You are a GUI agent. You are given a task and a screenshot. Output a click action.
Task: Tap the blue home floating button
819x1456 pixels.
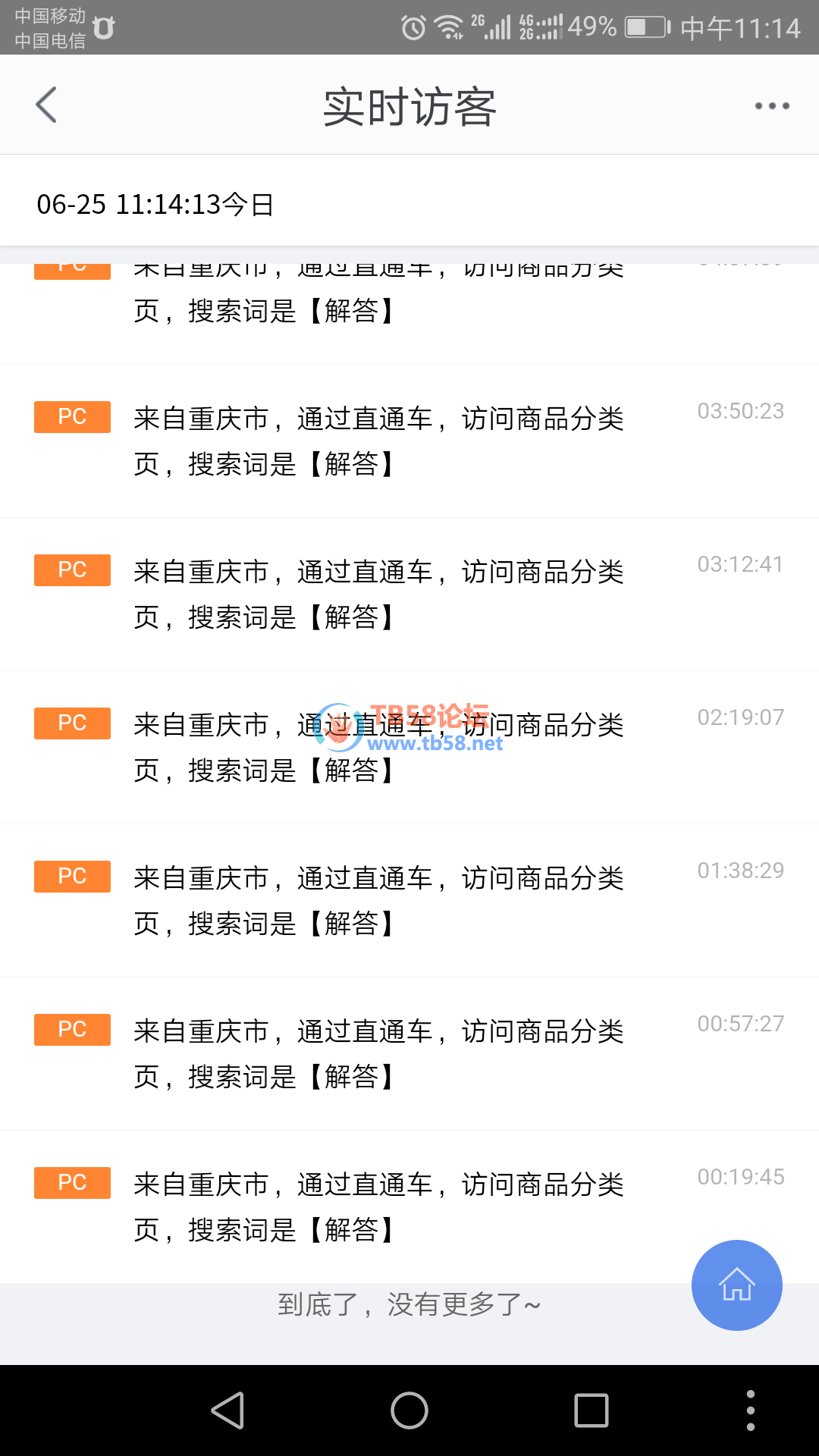coord(736,1285)
